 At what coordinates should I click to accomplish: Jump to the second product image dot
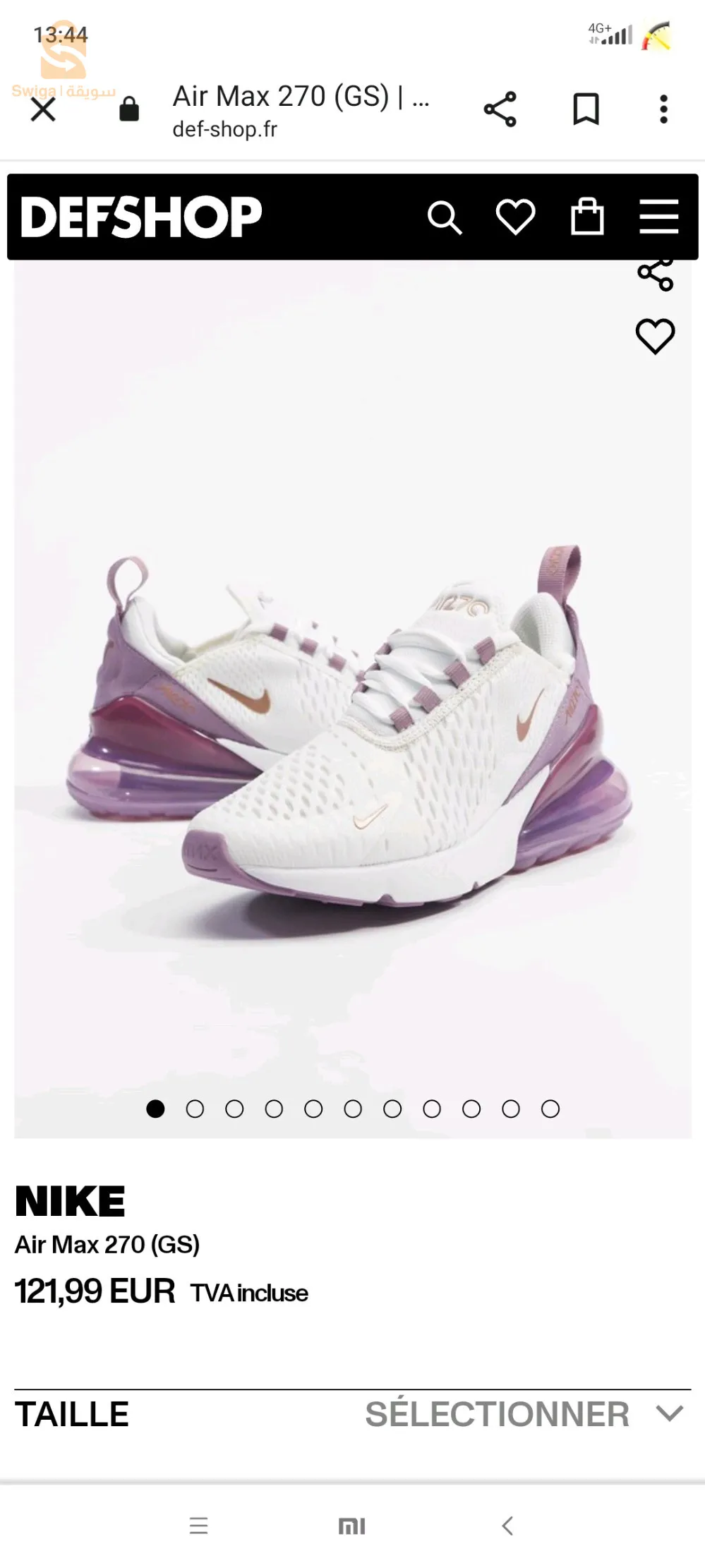tap(195, 1109)
